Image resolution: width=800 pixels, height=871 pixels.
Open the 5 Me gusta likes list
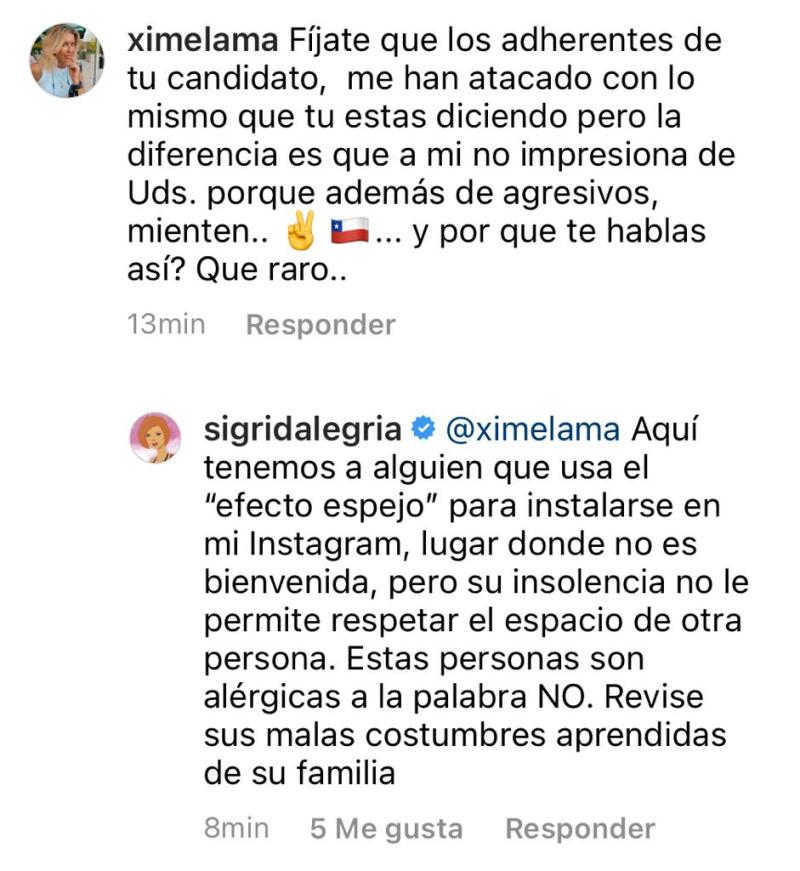384,827
